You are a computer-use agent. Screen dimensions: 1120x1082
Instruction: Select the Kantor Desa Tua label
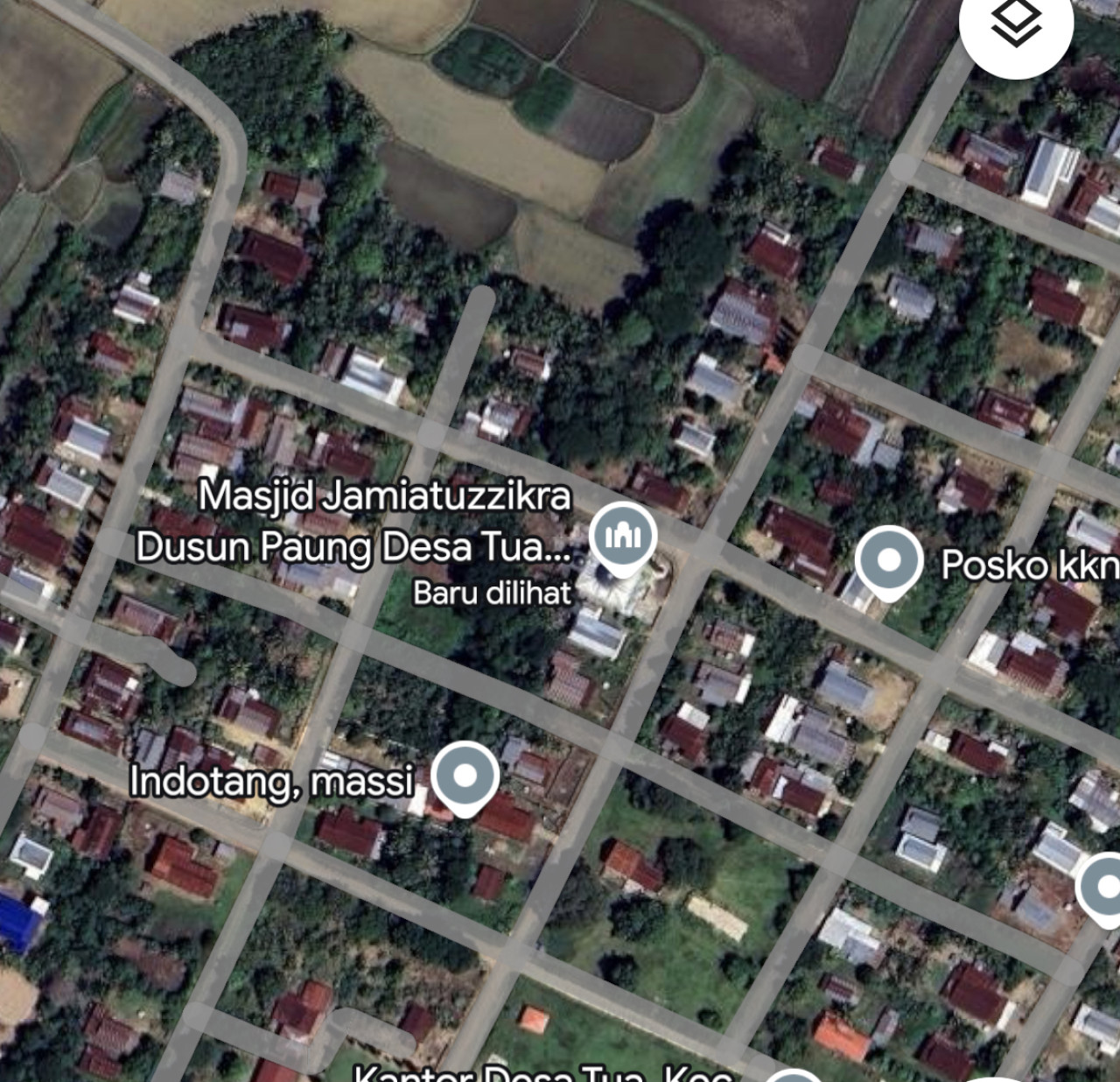point(542,1073)
